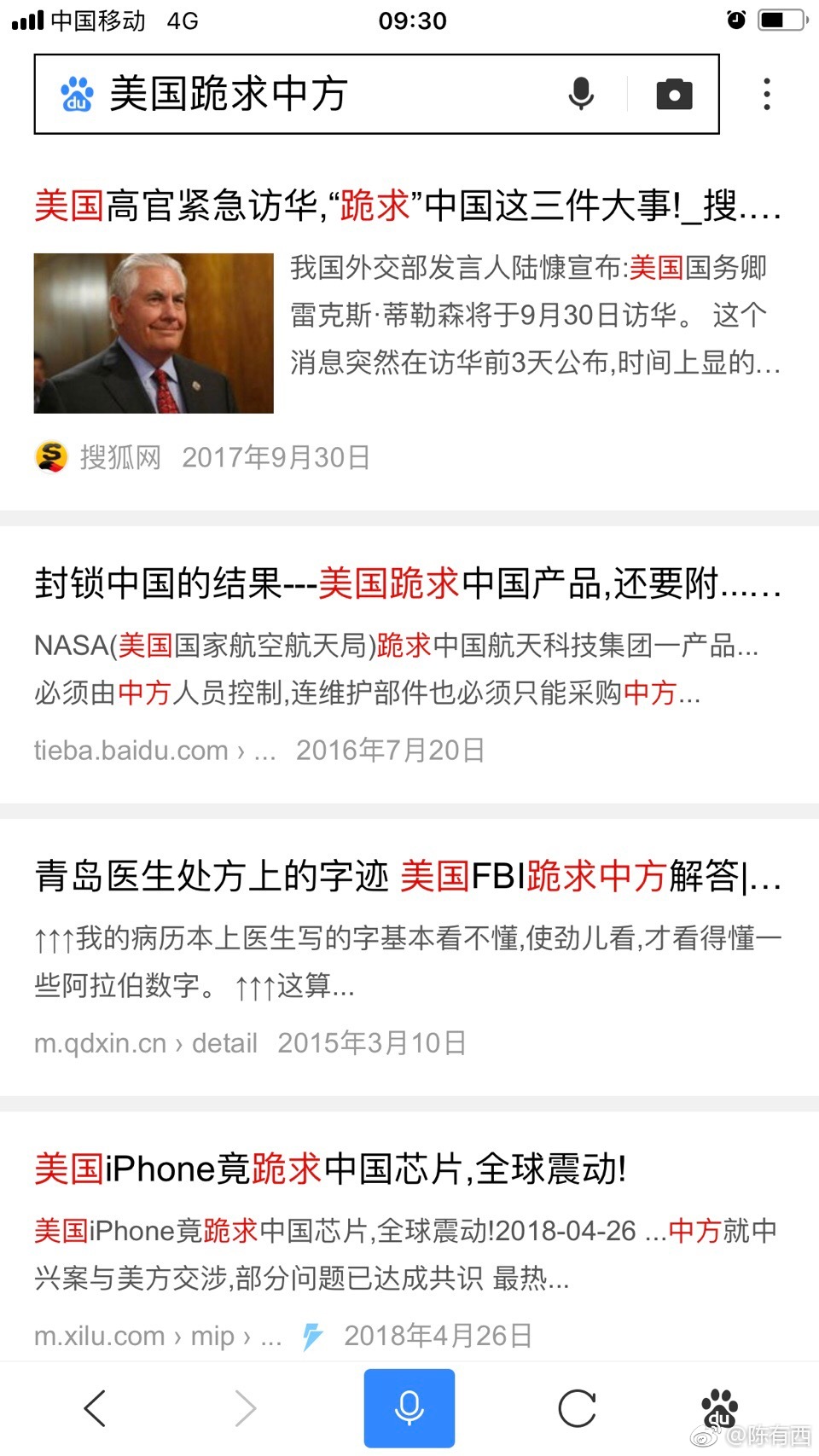Go forward to the next page
The width and height of the screenshot is (819, 1456).
click(246, 1407)
